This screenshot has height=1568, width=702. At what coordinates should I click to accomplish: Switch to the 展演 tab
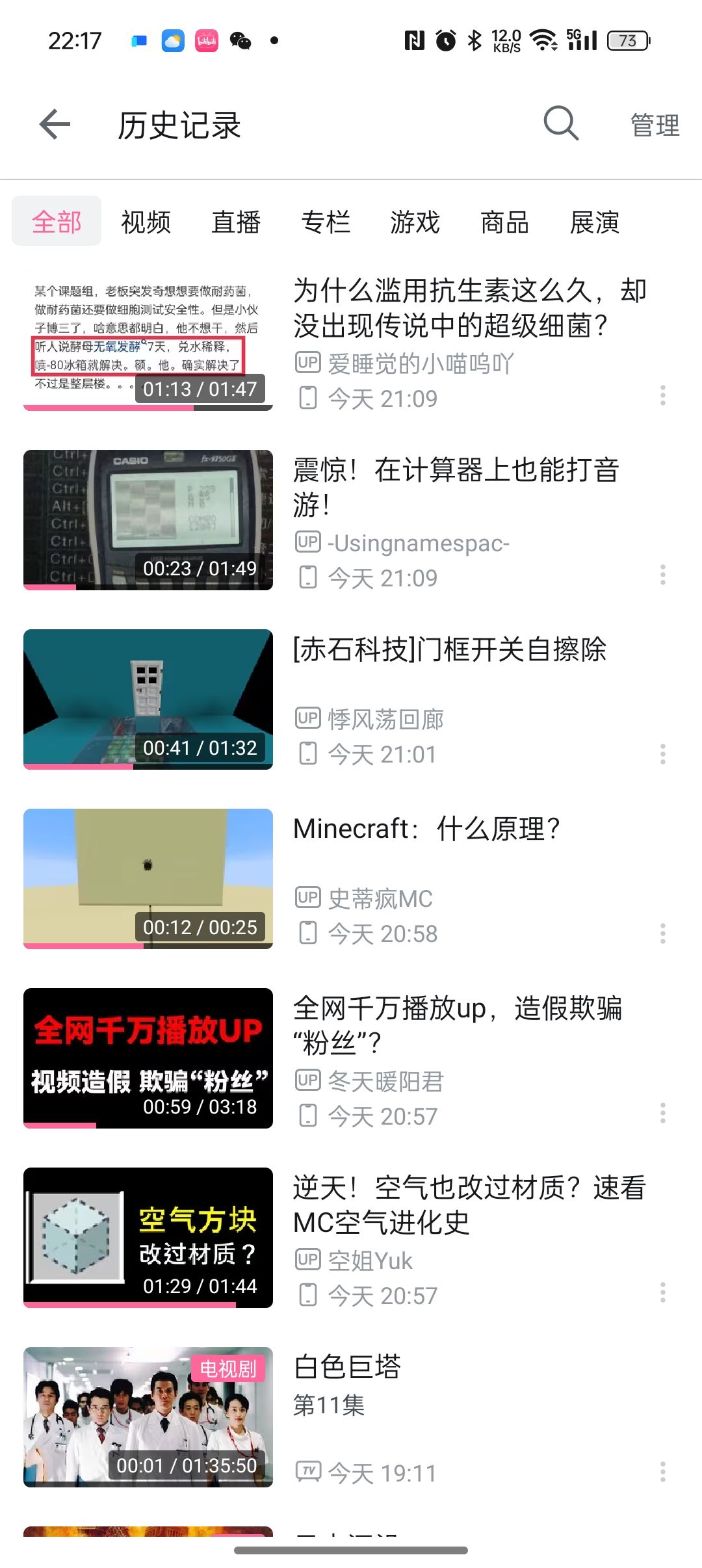[595, 222]
